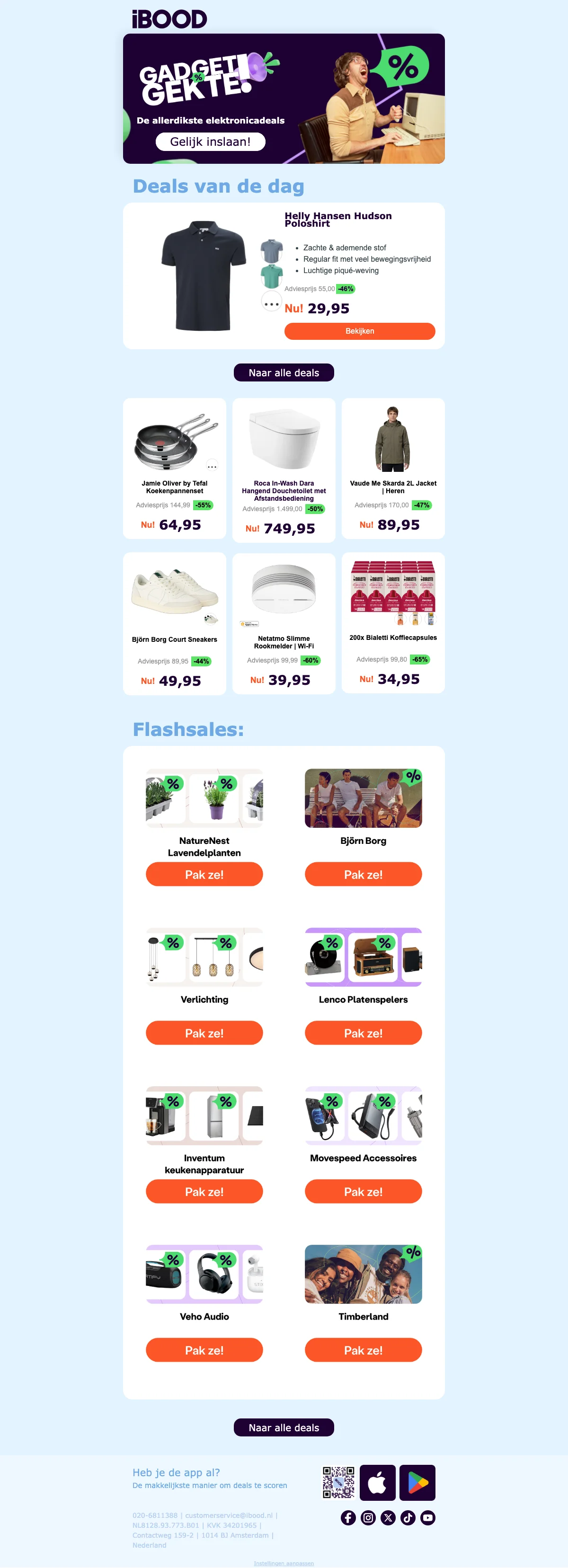Grab the Movespeed Accessoires flashsale
Image resolution: width=568 pixels, height=1568 pixels.
coord(363,1192)
